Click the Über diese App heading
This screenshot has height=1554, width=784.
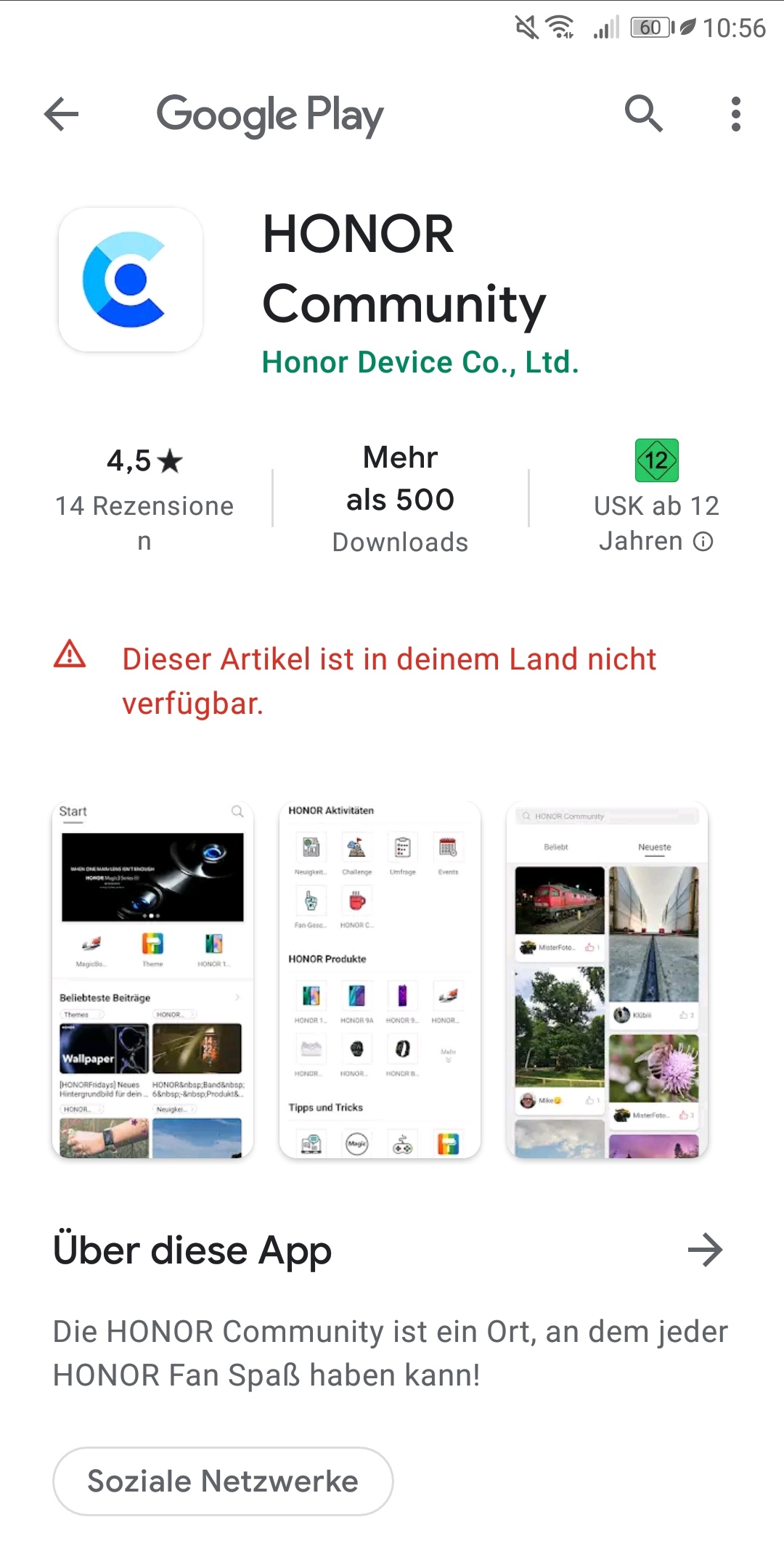(191, 1249)
